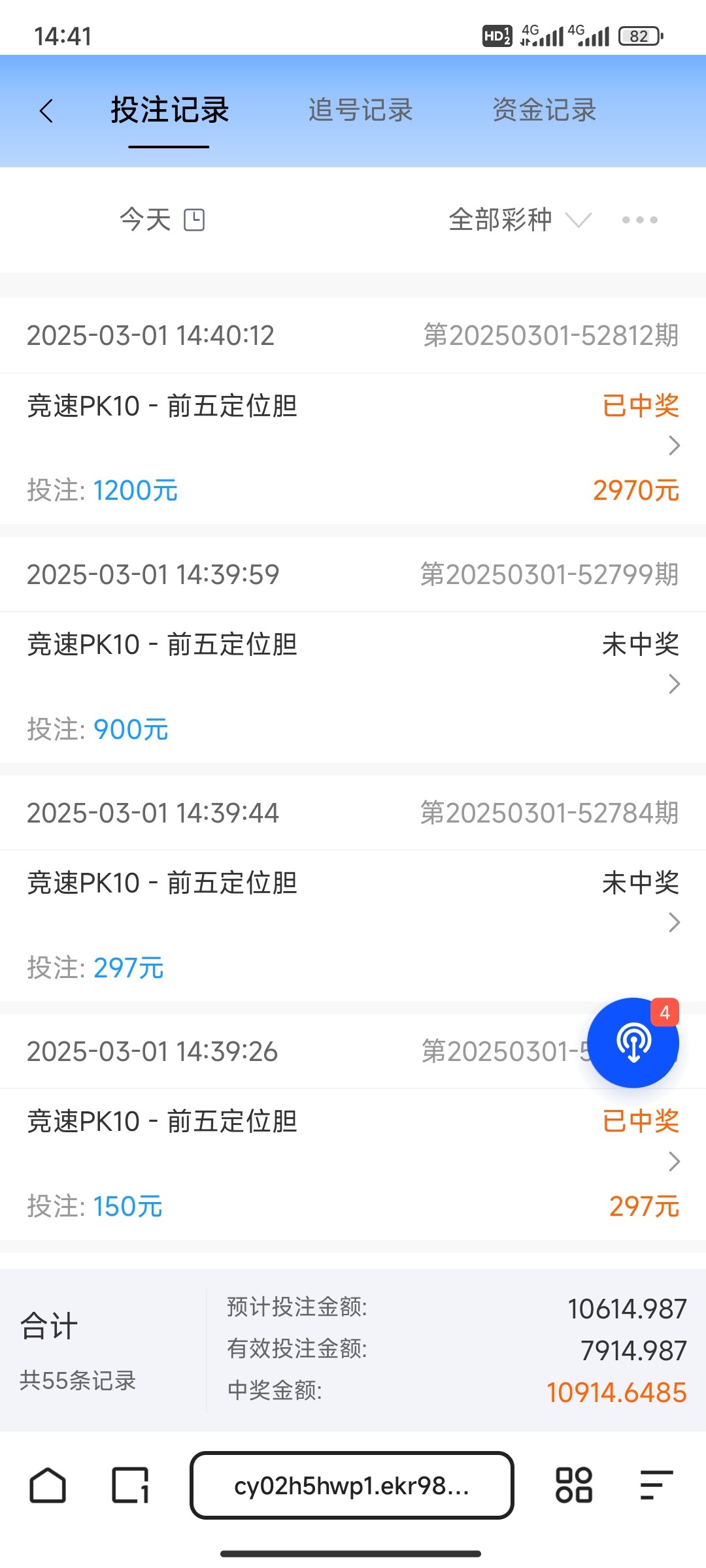The image size is (706, 1568).
Task: Tap the 已中奖 status on first record
Action: click(x=641, y=404)
